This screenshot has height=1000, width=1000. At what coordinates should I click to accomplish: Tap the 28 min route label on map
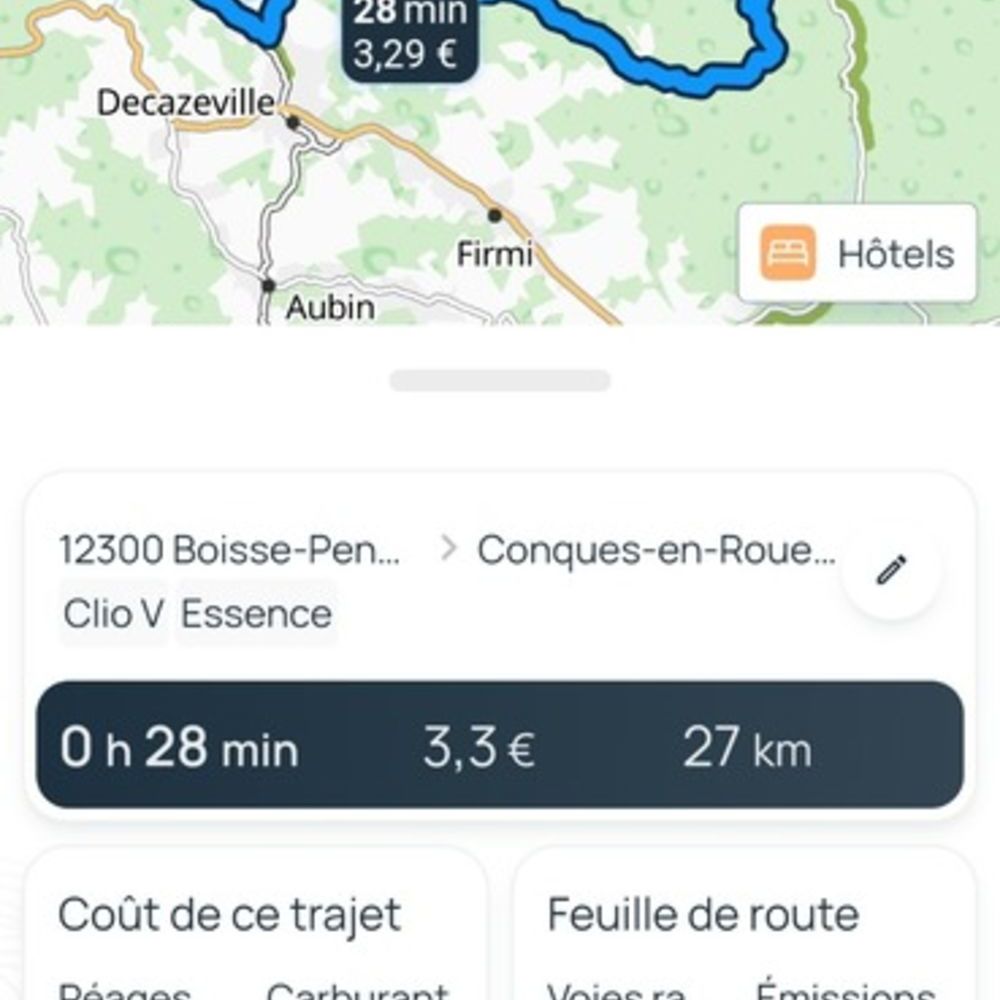(x=408, y=35)
